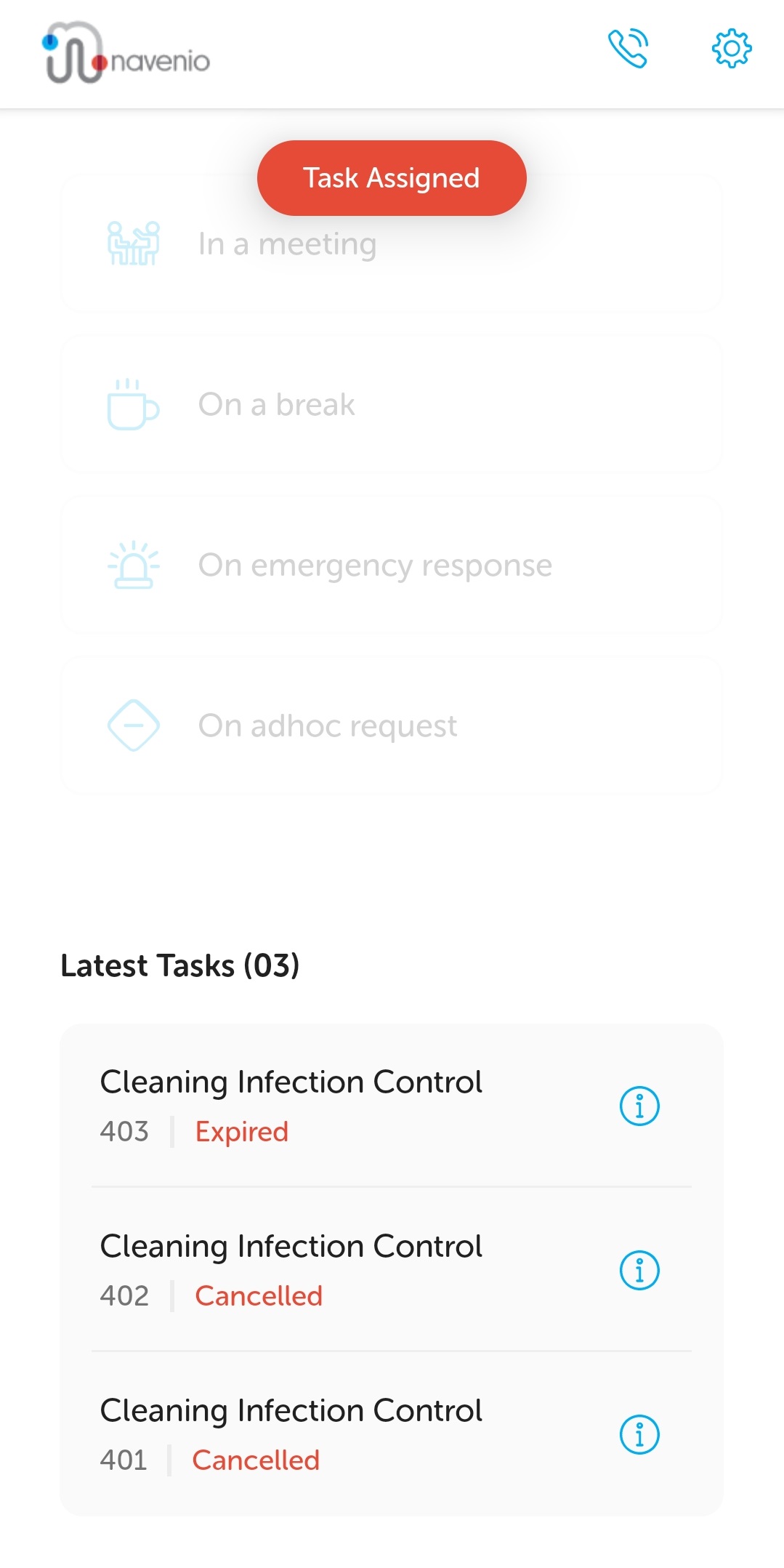Image resolution: width=784 pixels, height=1568 pixels.
Task: View info for task 402 Cancelled
Action: point(639,1271)
